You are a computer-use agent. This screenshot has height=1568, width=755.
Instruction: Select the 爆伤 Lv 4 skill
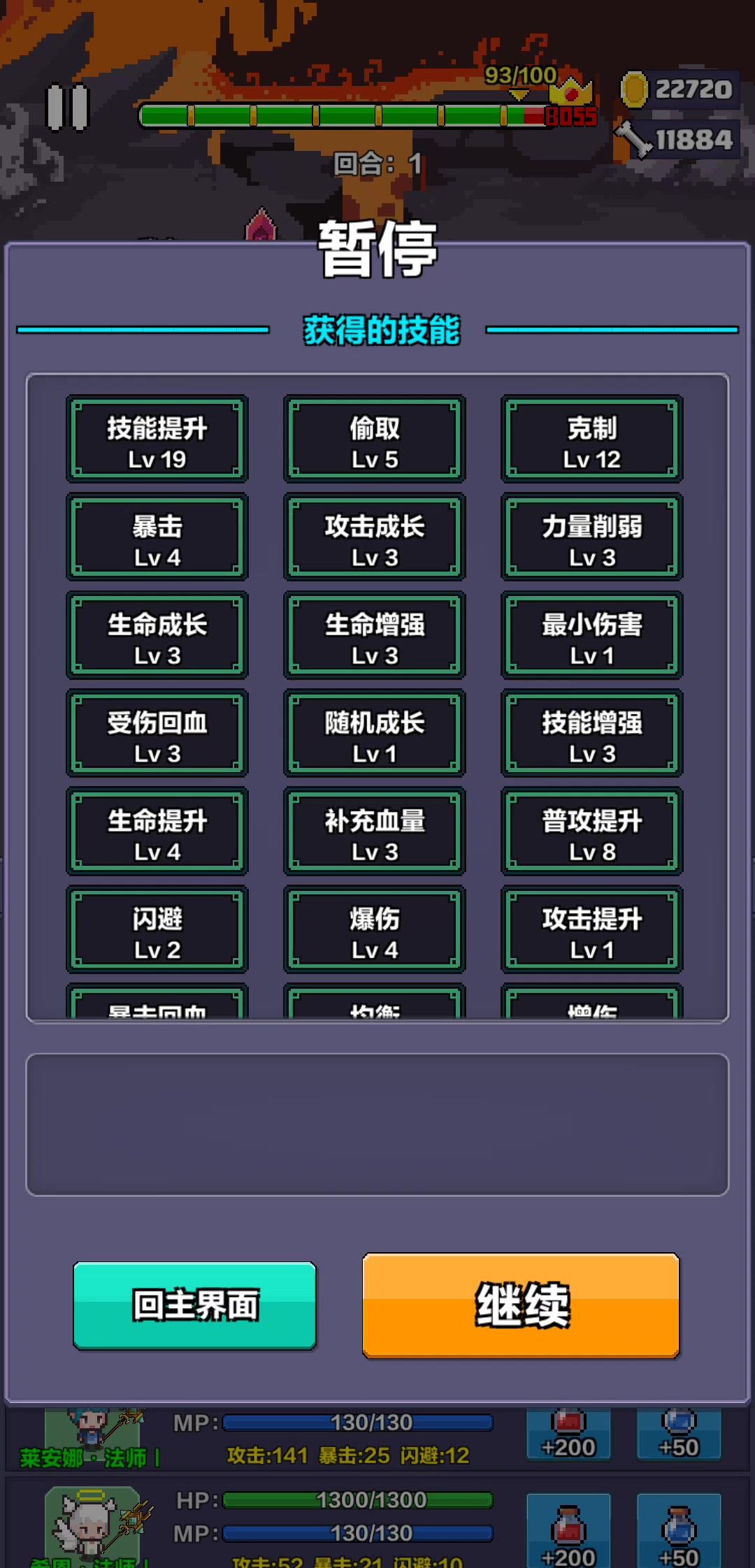tap(375, 930)
